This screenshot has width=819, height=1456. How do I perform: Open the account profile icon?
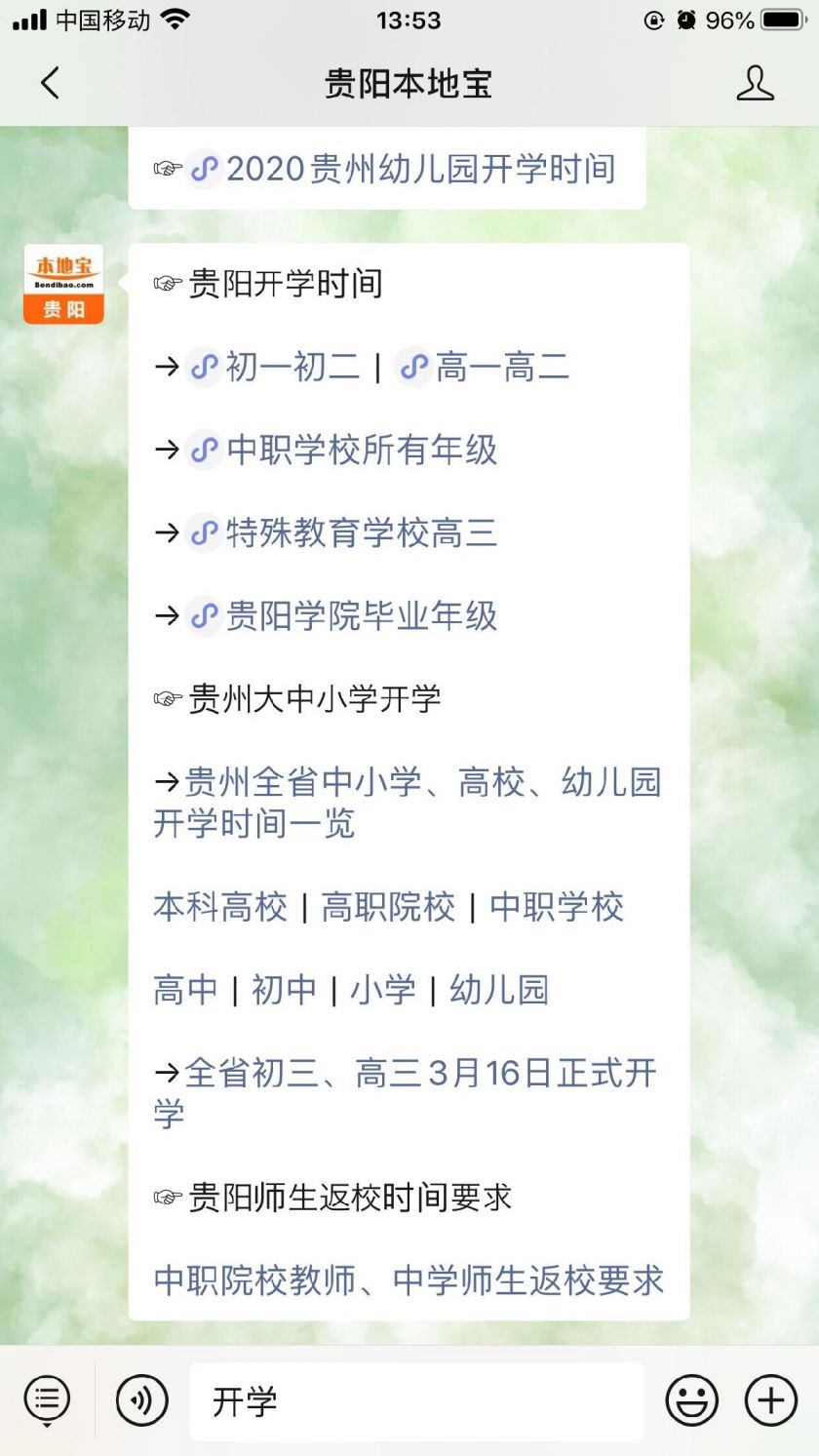click(x=755, y=84)
